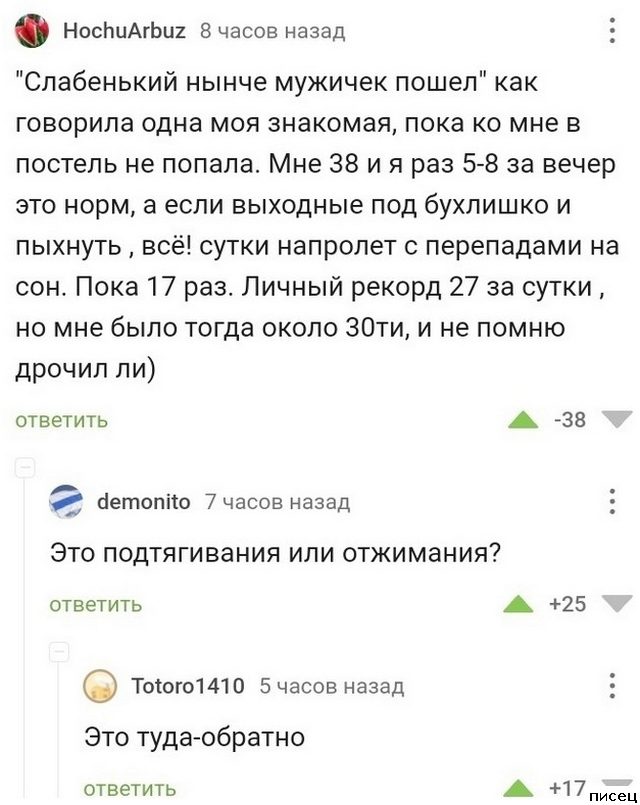Open overflow menu on HochuArbuz's comment
The width and height of the screenshot is (640, 805).
(x=613, y=31)
